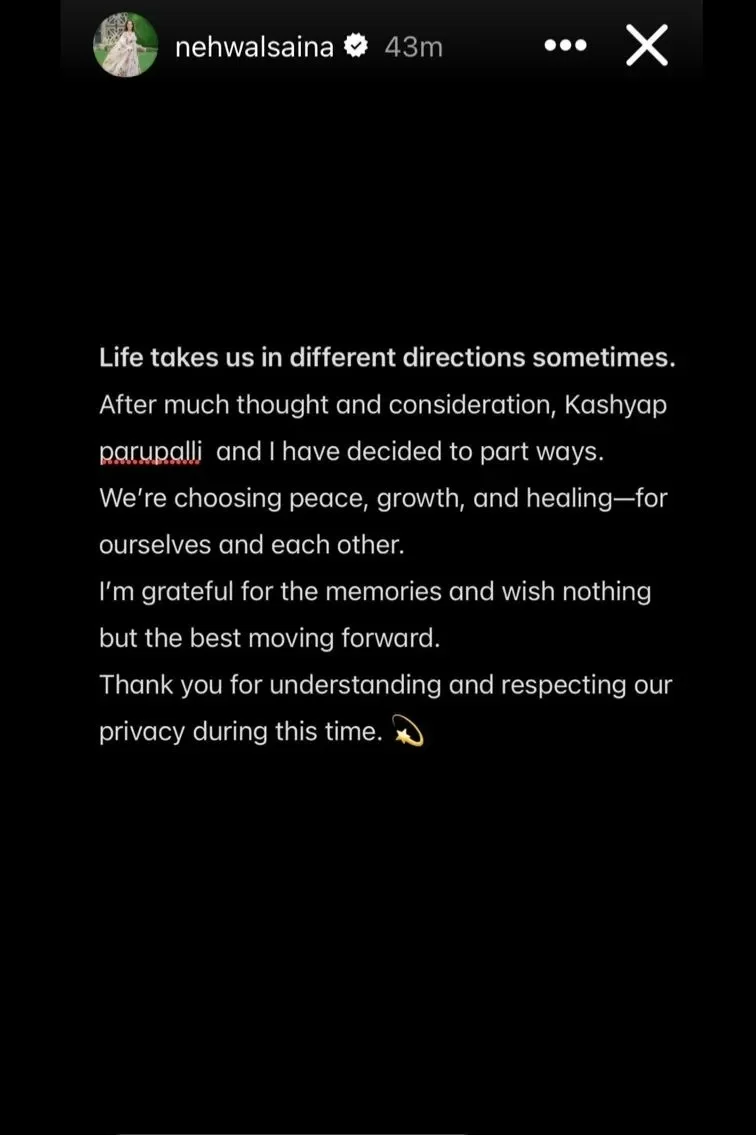Screen dimensions: 756x1135
Task: Close the story viewer
Action: pos(646,46)
